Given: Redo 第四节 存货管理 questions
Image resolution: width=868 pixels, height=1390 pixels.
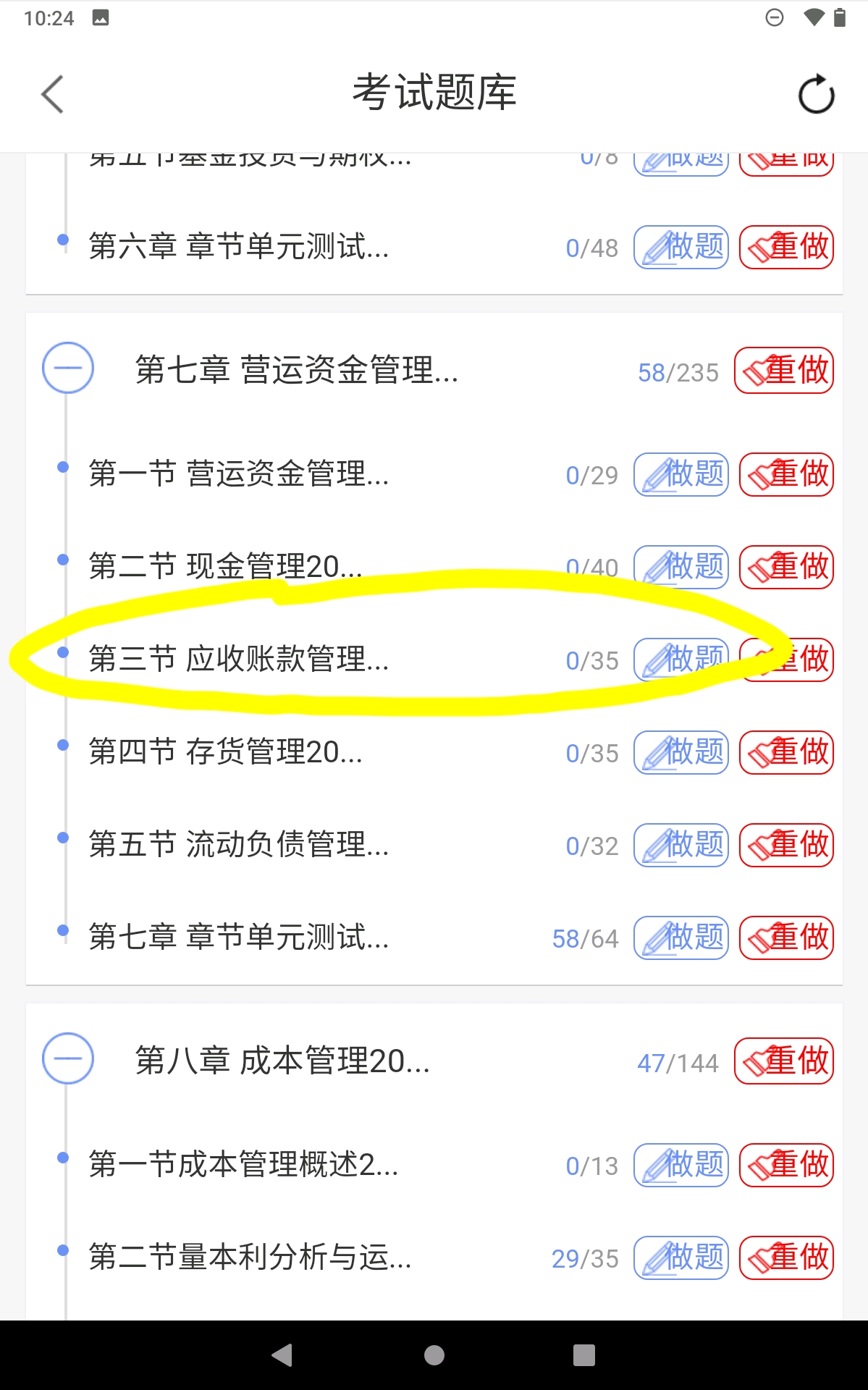Looking at the screenshot, I should tap(787, 753).
